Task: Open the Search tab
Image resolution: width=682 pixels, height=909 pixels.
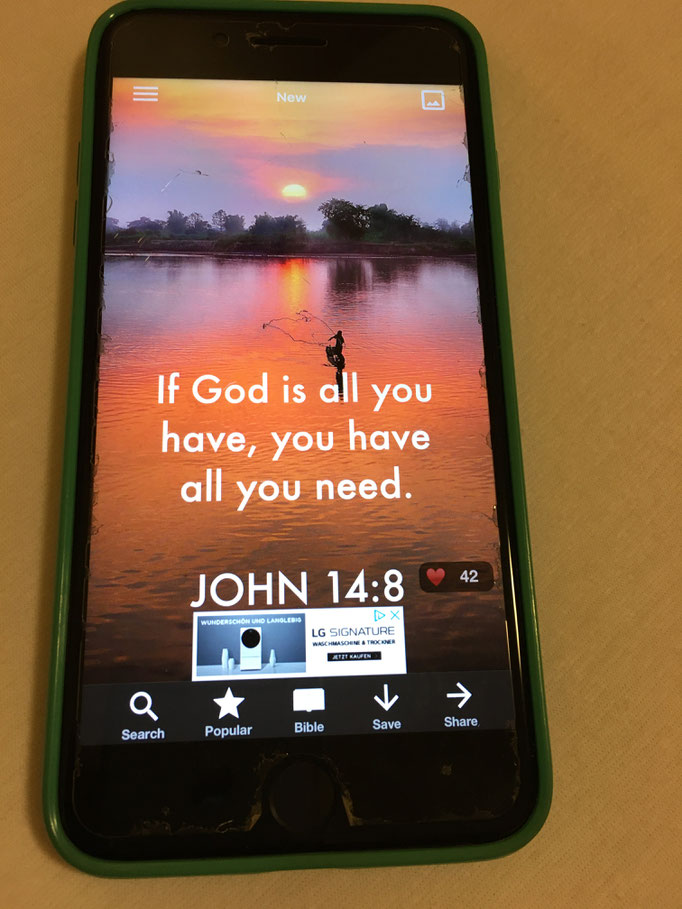Action: point(143,715)
